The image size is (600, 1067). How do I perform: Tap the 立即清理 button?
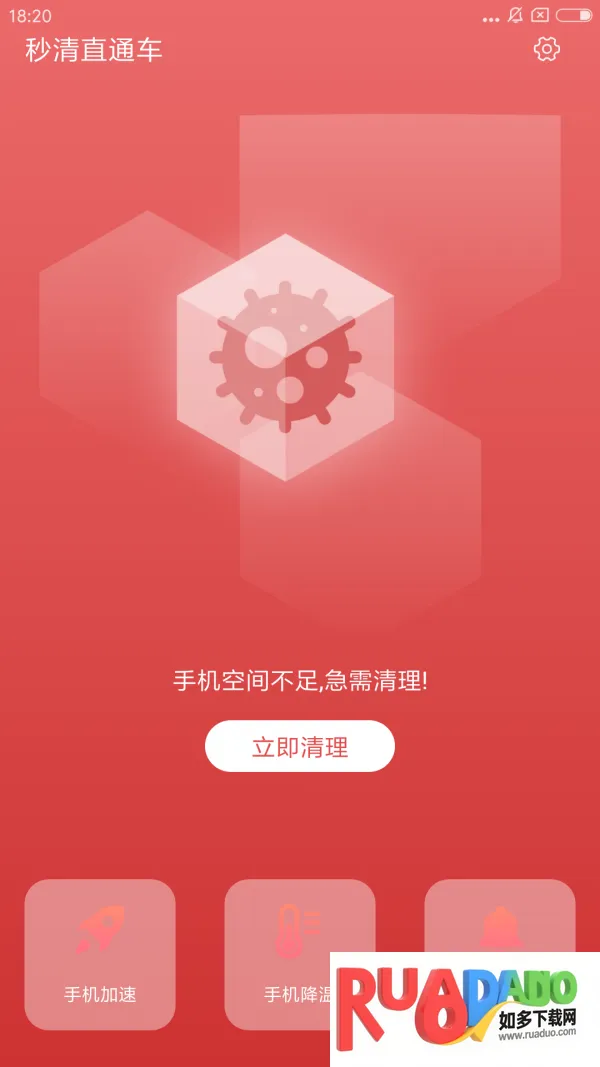point(300,746)
